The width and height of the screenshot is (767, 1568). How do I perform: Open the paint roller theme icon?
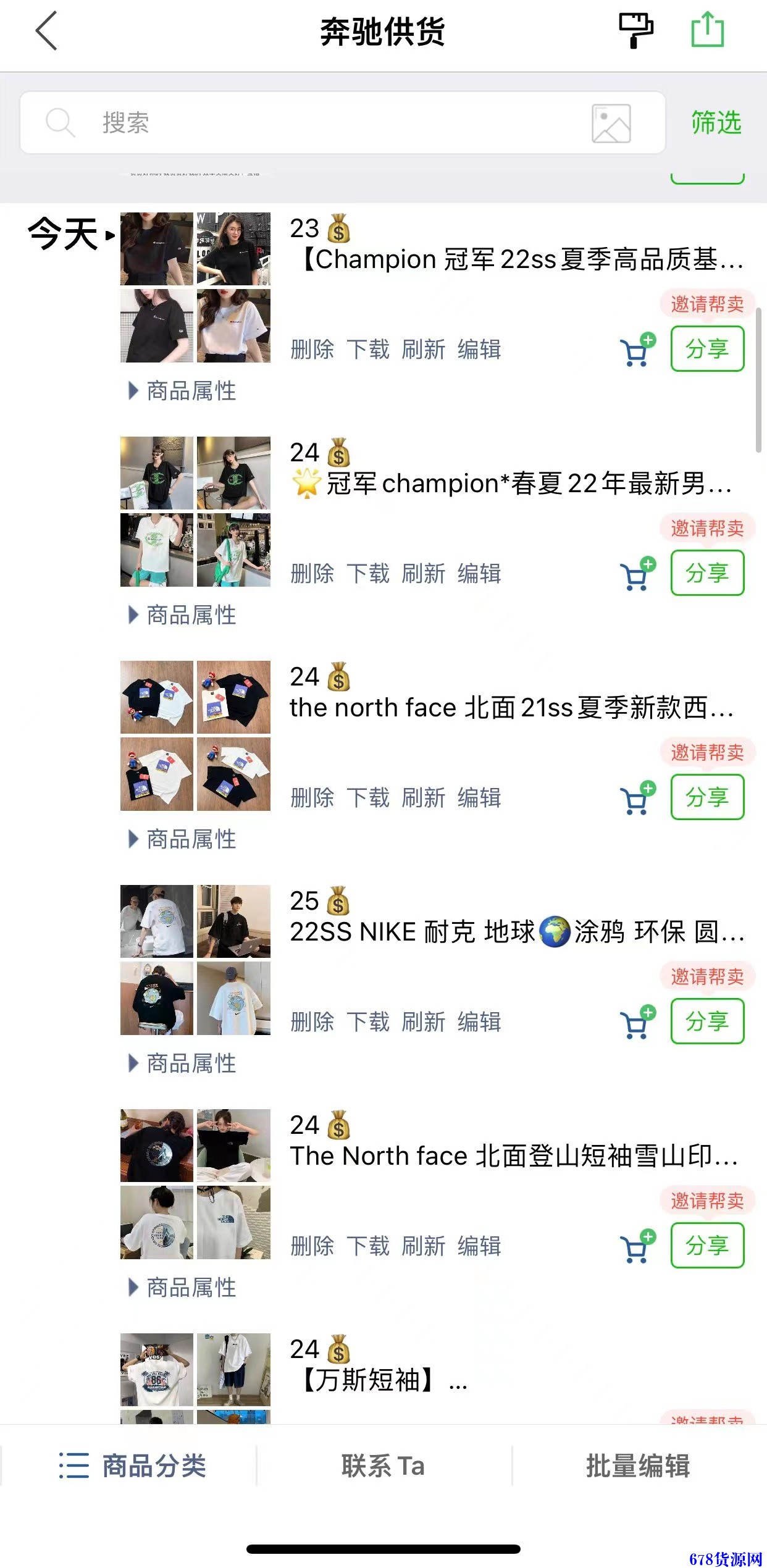(x=635, y=30)
